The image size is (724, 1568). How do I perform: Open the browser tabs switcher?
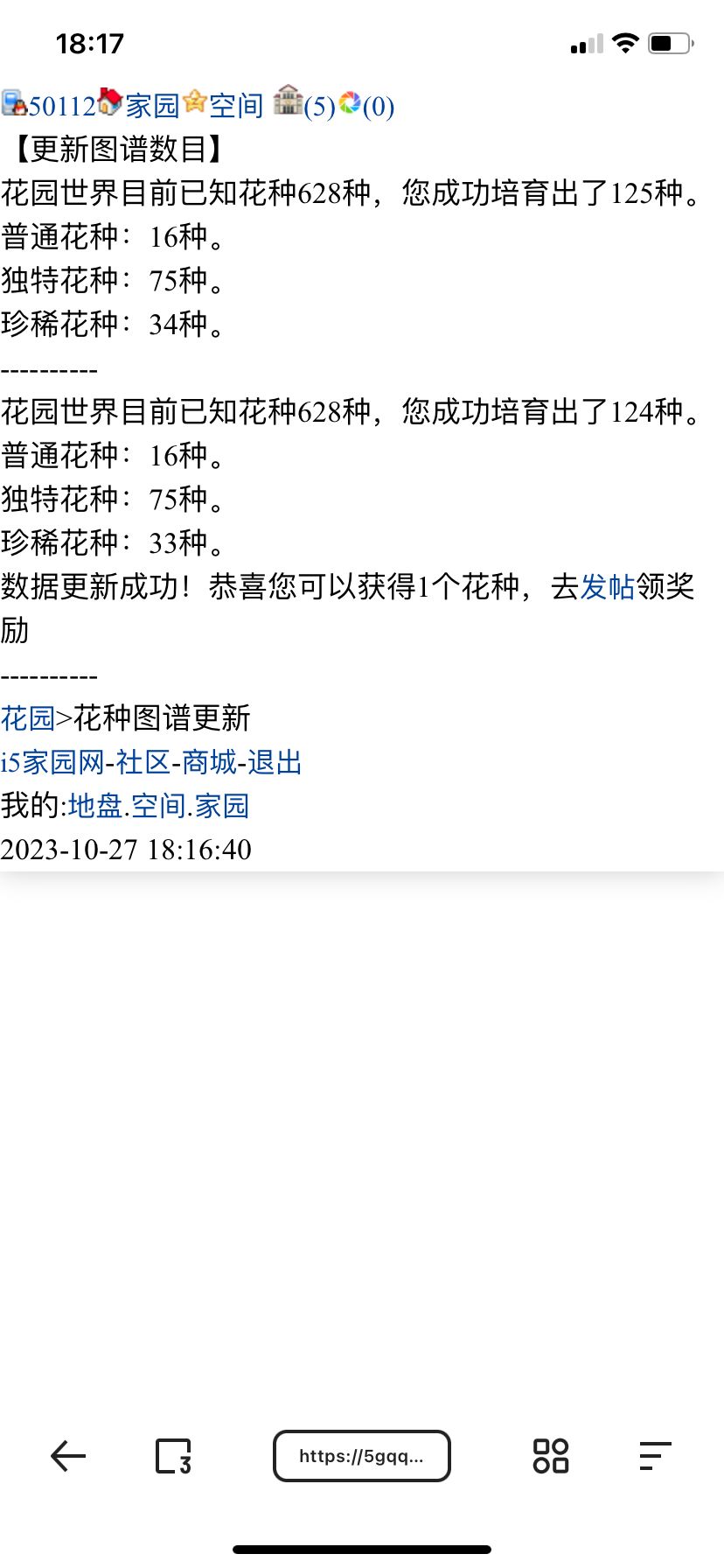click(x=173, y=1456)
